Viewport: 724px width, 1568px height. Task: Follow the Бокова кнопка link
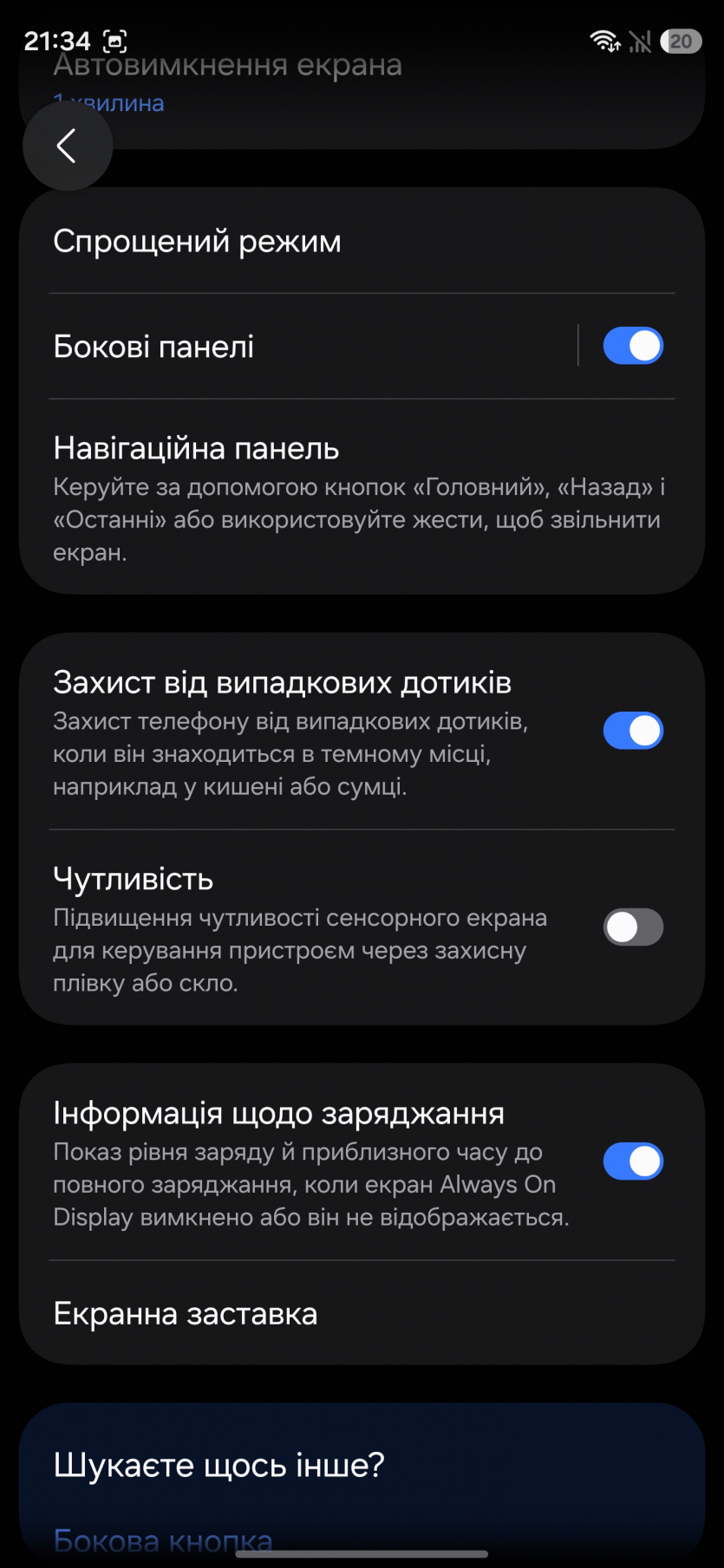pos(163,1541)
